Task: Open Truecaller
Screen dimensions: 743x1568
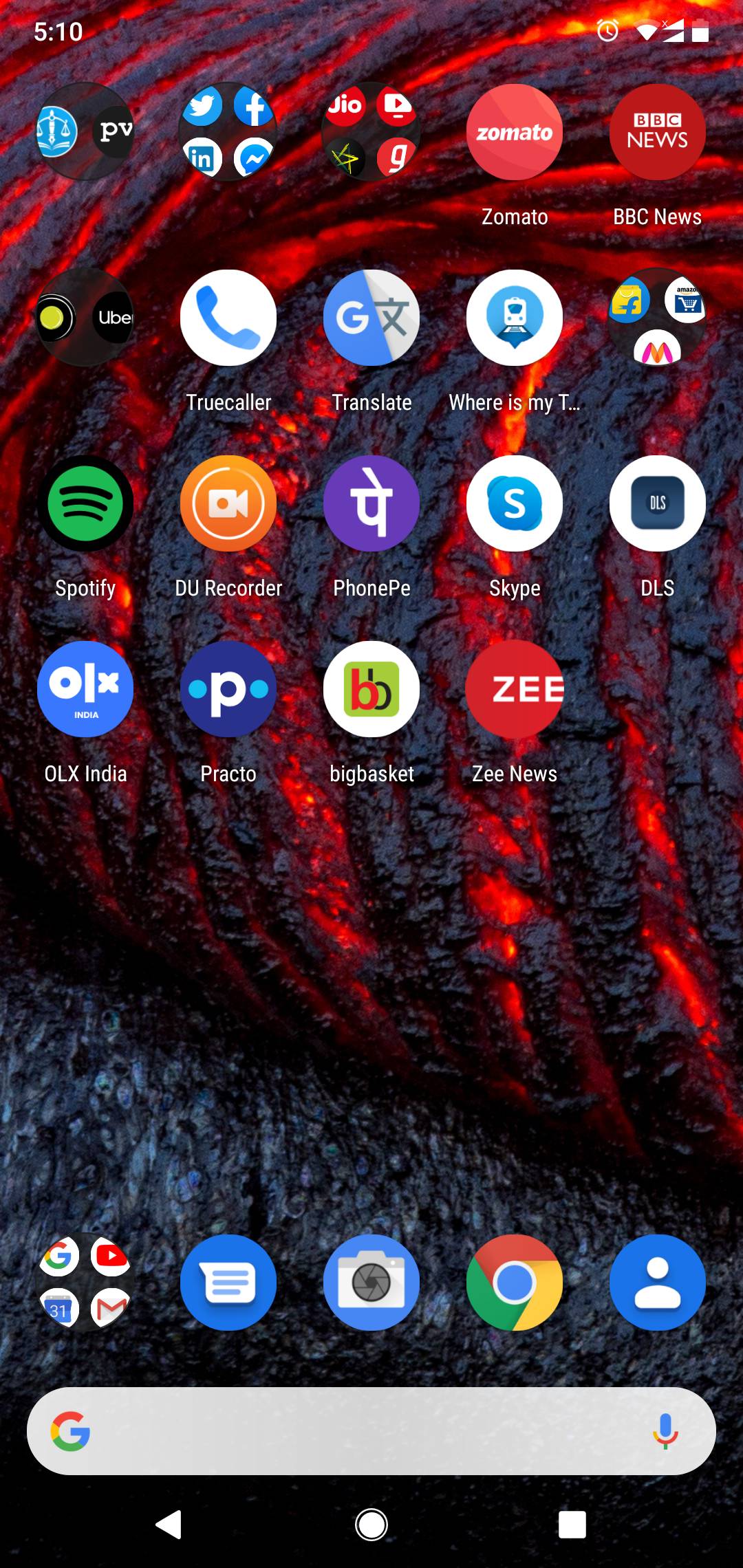Action: 228,318
